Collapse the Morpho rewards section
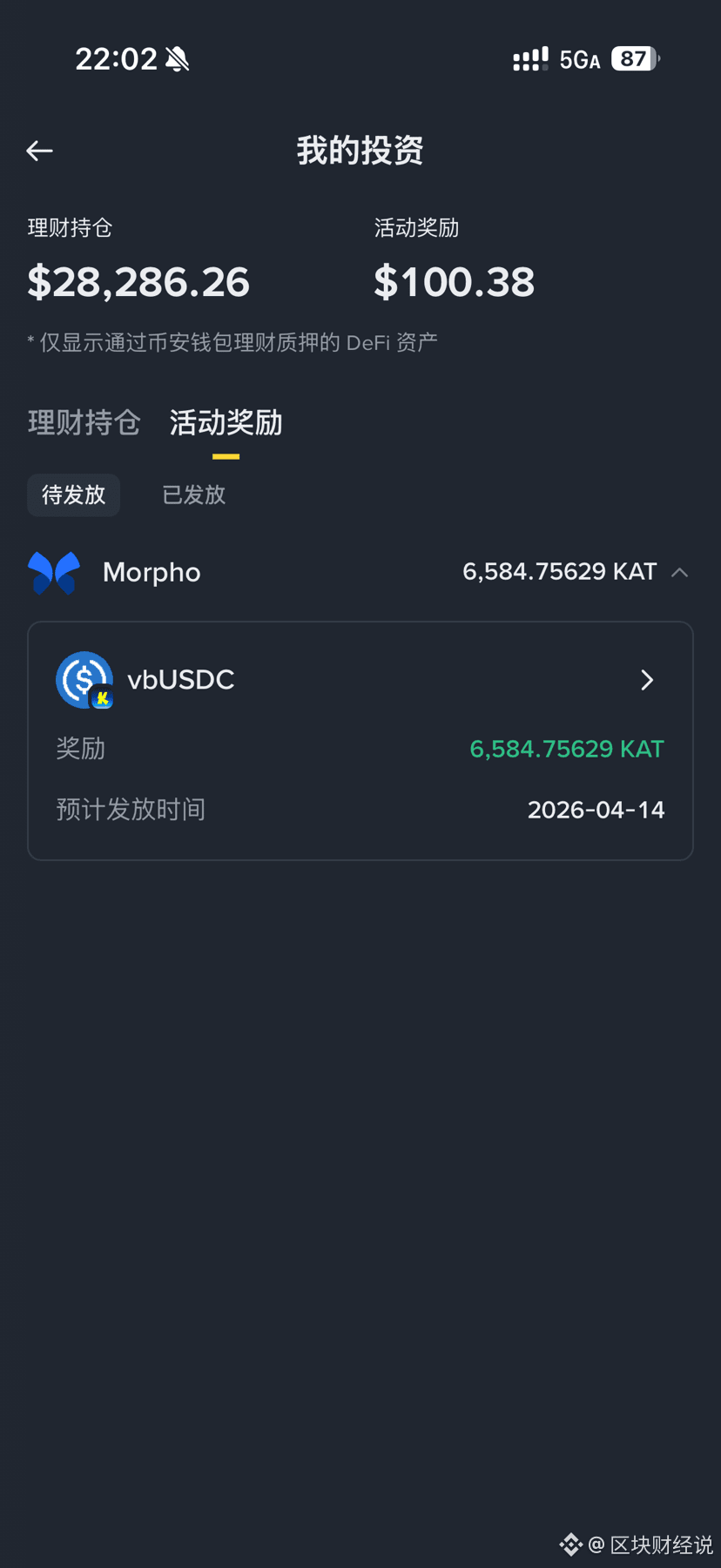 [679, 573]
